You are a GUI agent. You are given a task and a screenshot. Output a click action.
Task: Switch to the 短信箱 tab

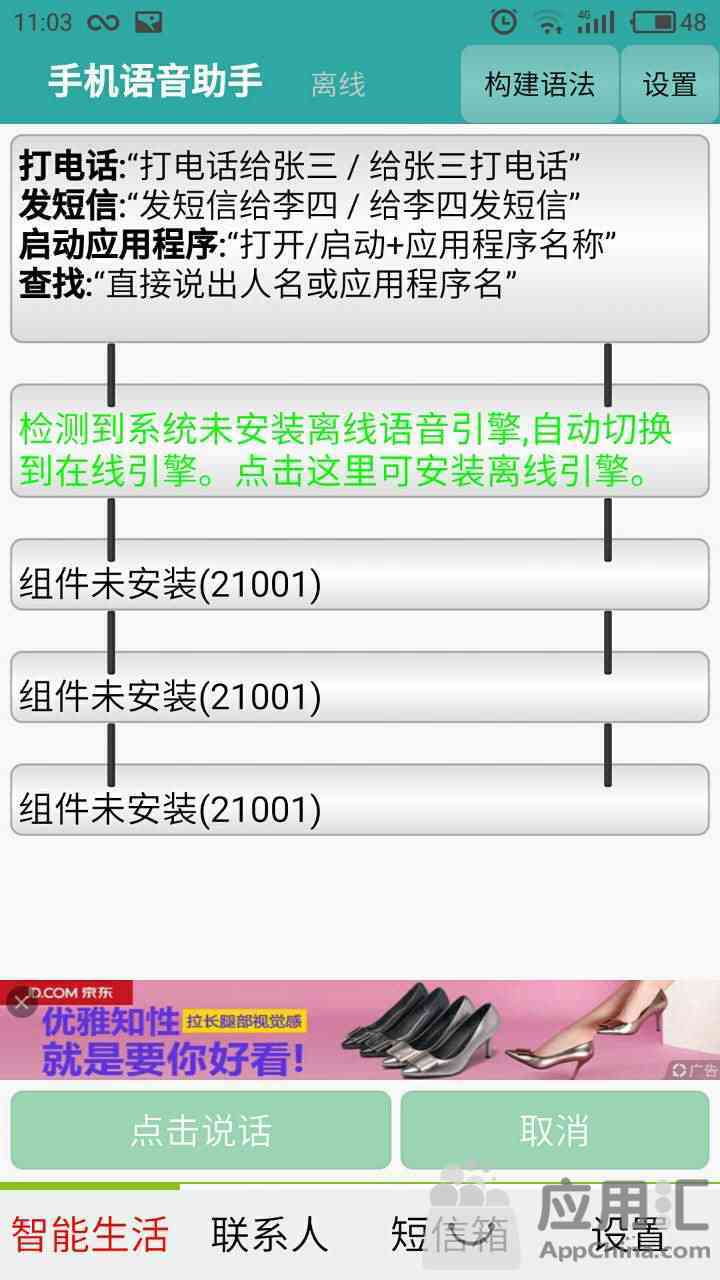pos(450,1235)
